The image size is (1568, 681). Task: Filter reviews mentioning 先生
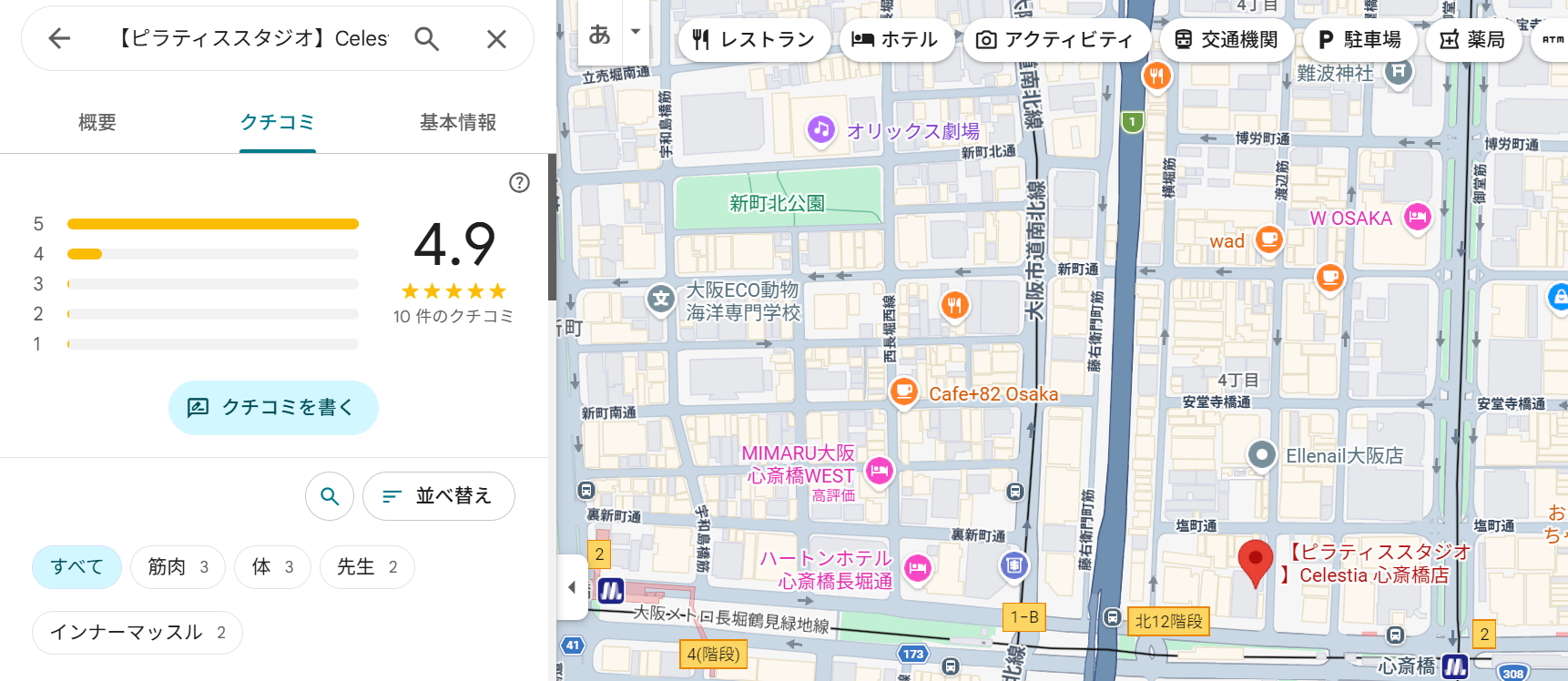[x=367, y=567]
